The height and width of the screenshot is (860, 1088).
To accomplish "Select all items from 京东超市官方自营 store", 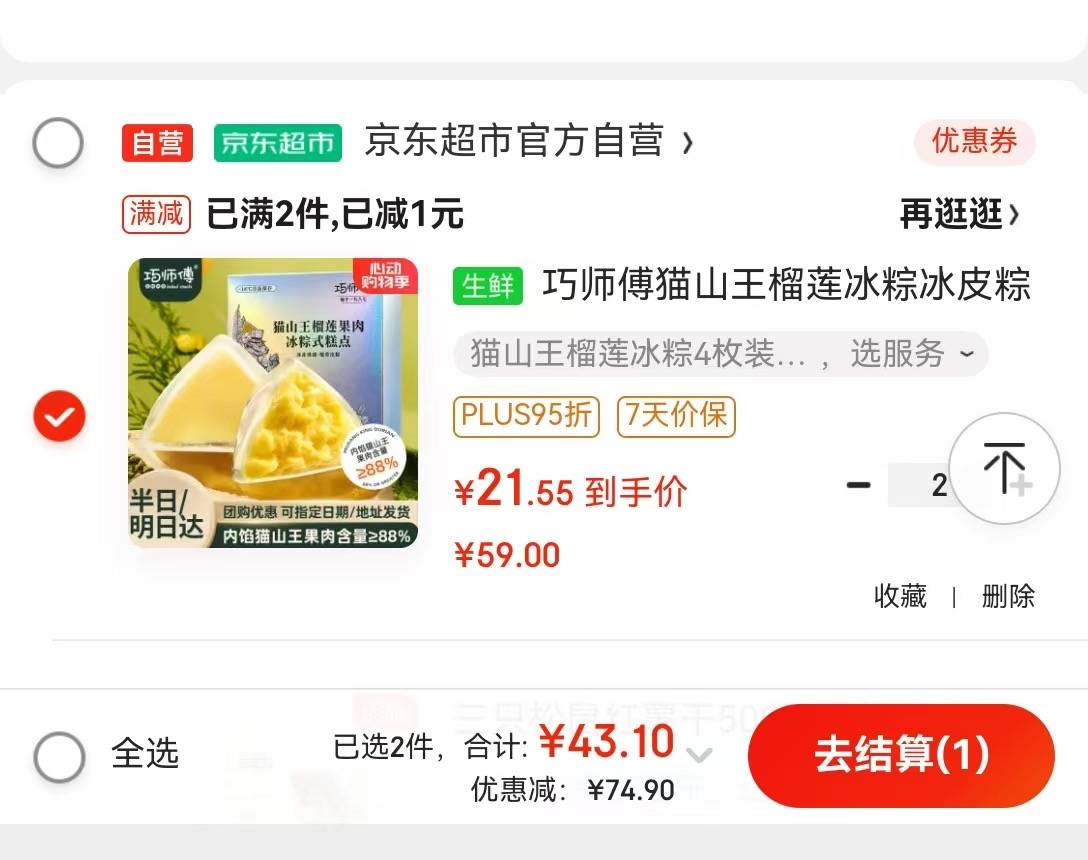I will tap(58, 143).
